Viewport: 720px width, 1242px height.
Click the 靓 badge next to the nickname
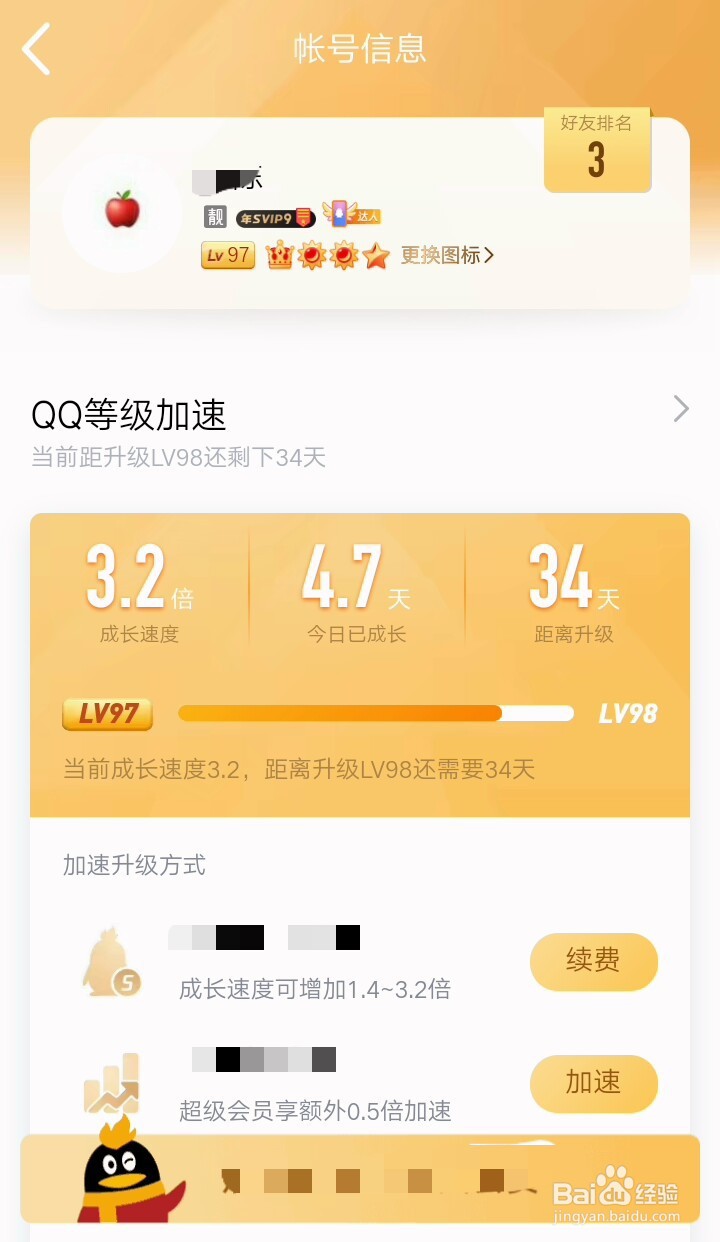[x=215, y=216]
